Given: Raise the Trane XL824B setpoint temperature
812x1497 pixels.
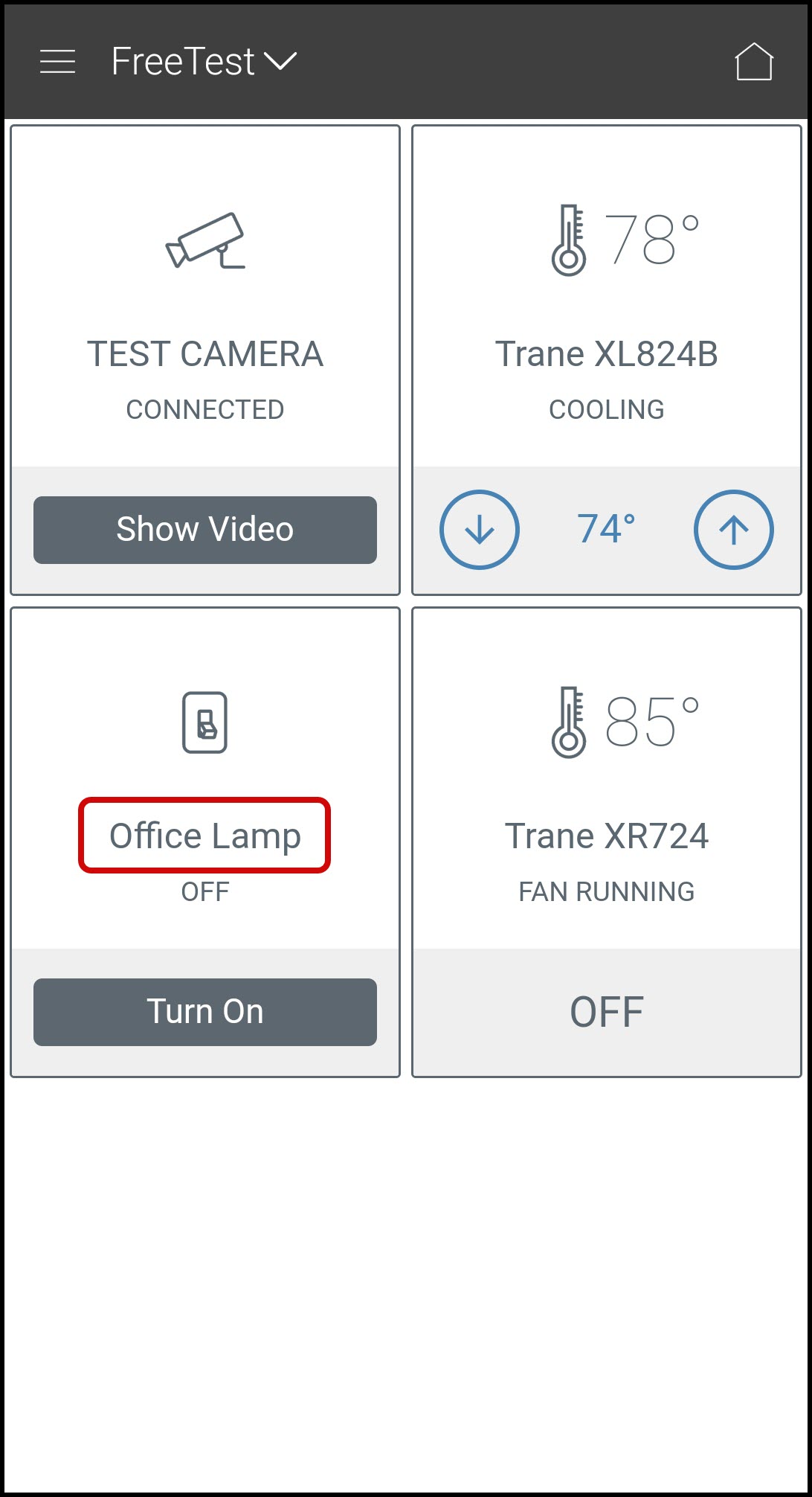Looking at the screenshot, I should pyautogui.click(x=733, y=530).
